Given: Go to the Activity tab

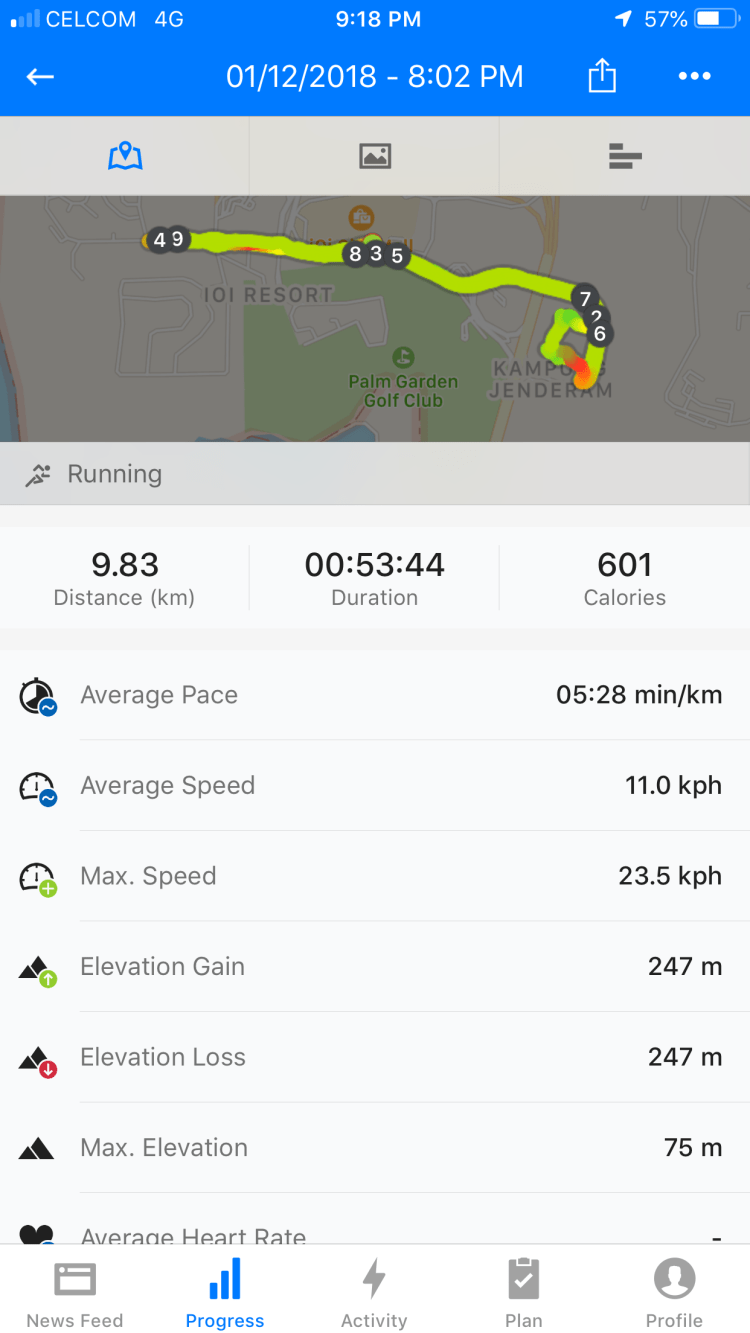Looking at the screenshot, I should pyautogui.click(x=374, y=1292).
